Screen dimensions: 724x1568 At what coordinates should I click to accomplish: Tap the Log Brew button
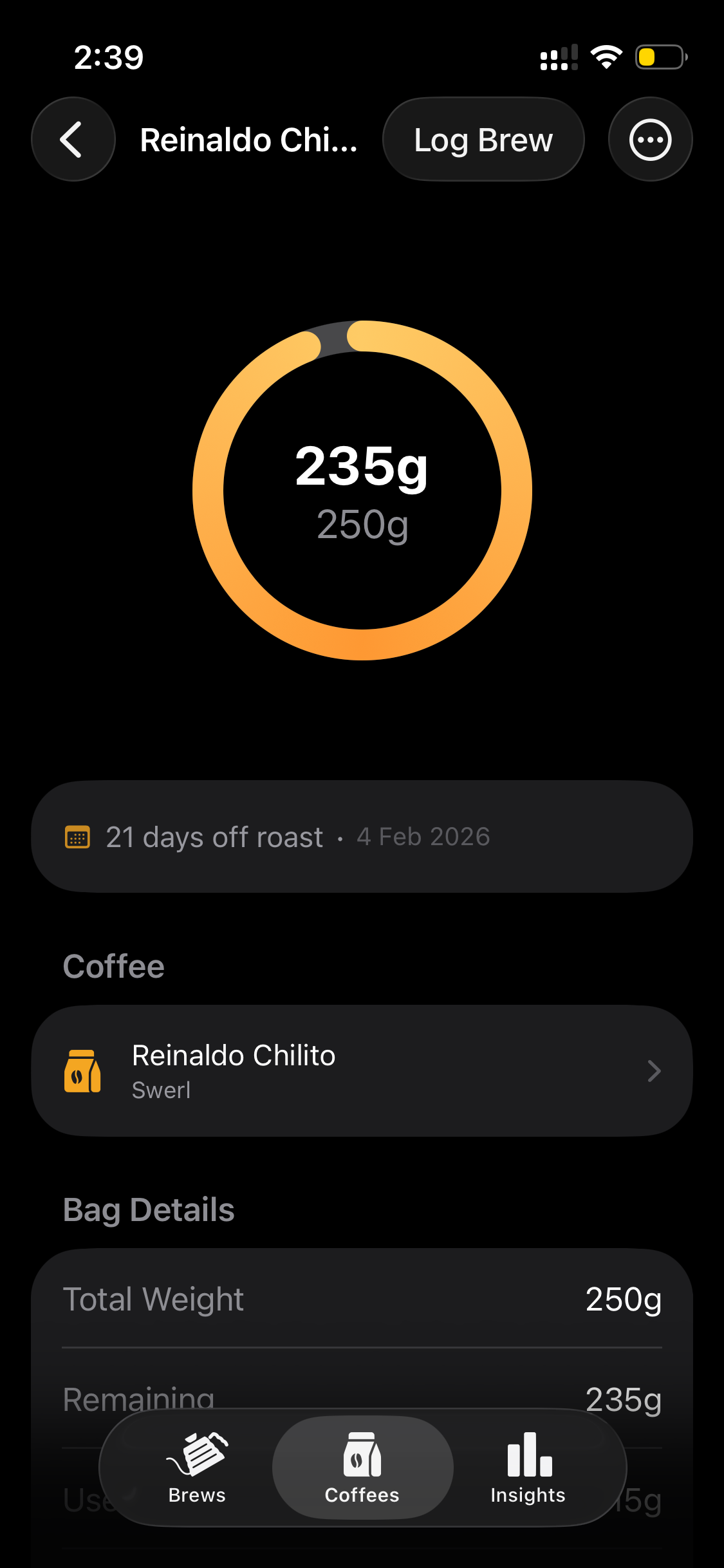click(483, 138)
